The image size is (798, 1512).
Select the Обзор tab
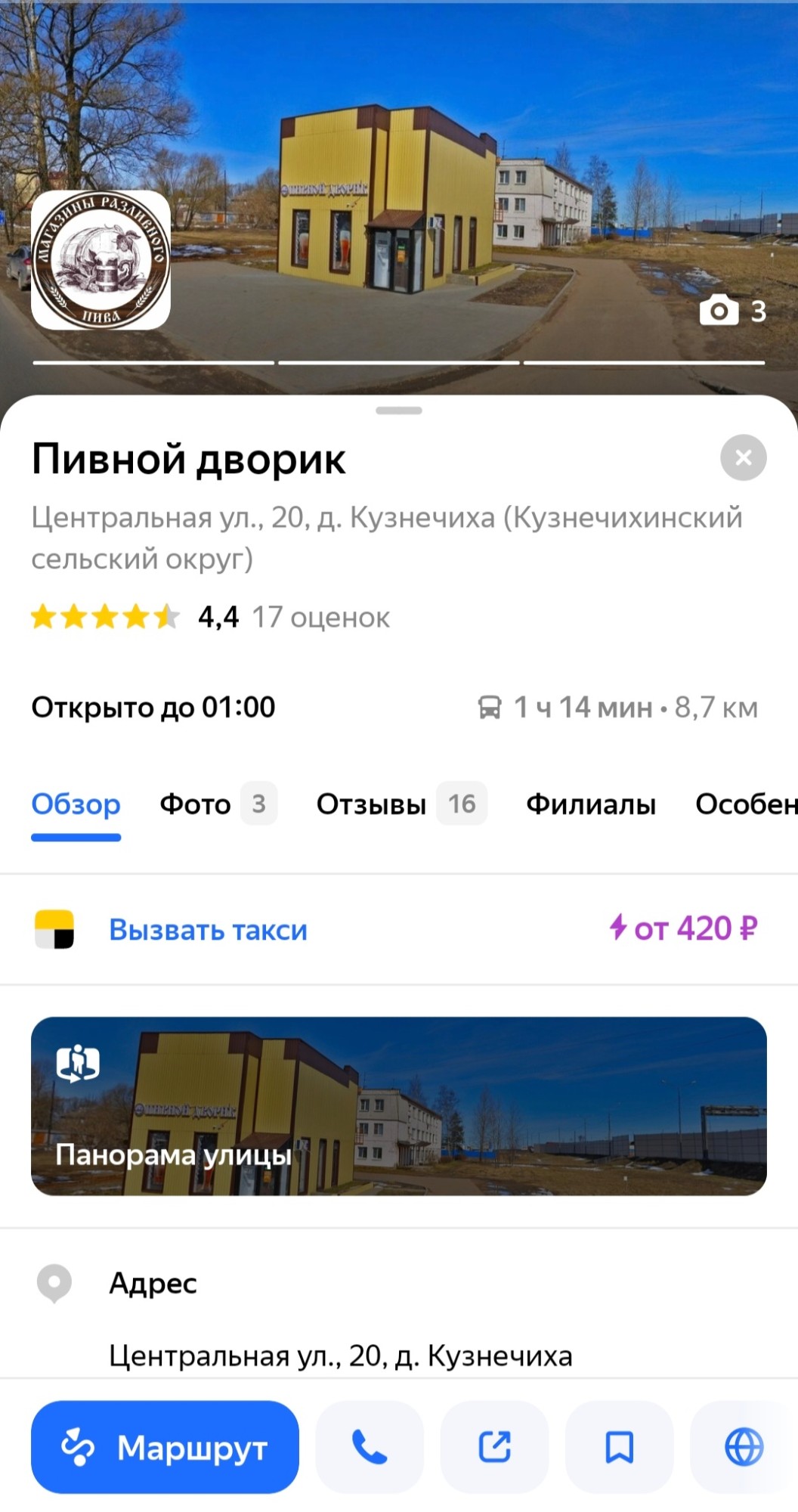[76, 804]
